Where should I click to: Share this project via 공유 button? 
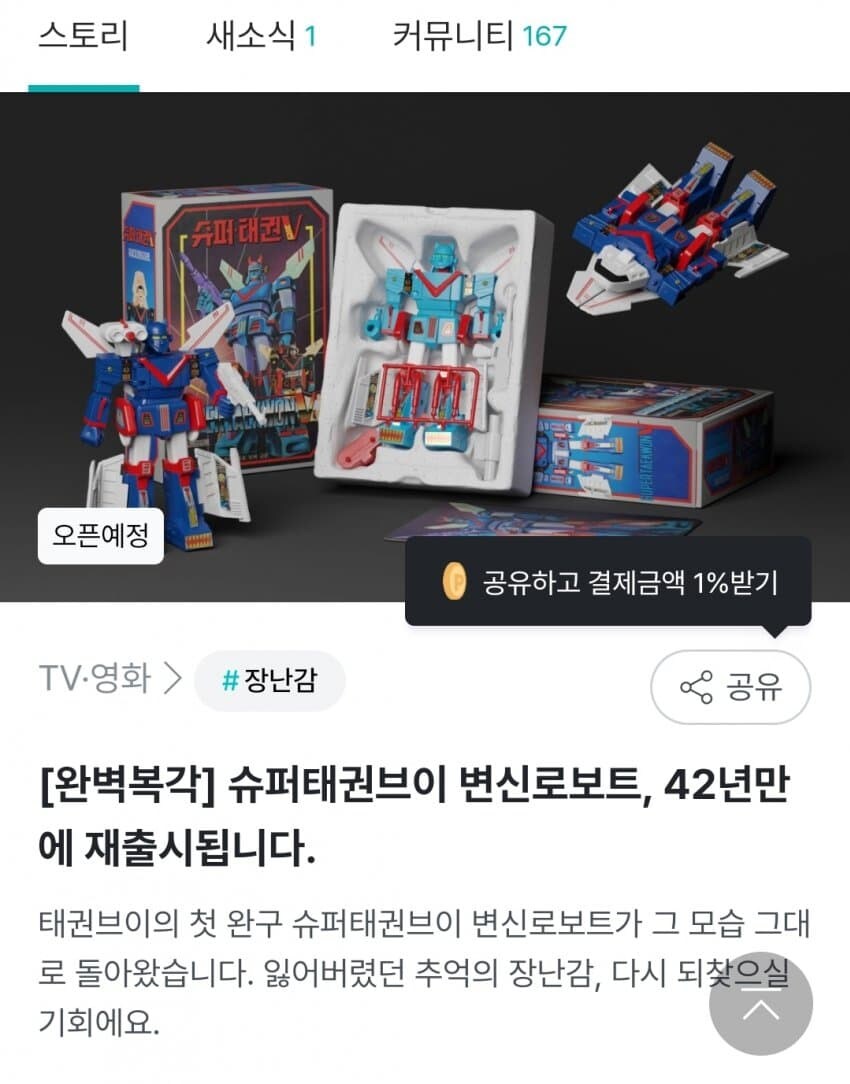pos(730,687)
